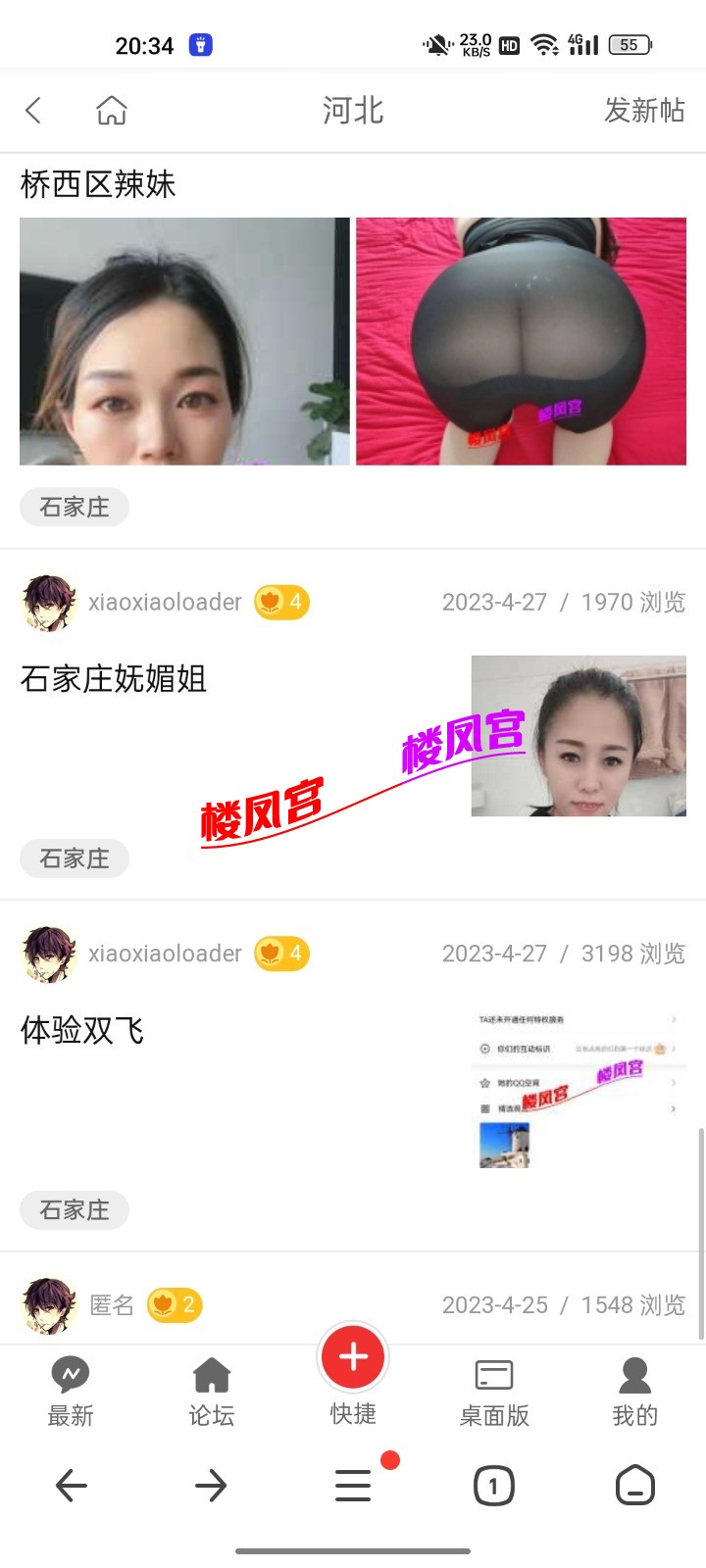Open the browser tab switcher icon
Viewport: 706px width, 1568px height.
click(x=493, y=1486)
